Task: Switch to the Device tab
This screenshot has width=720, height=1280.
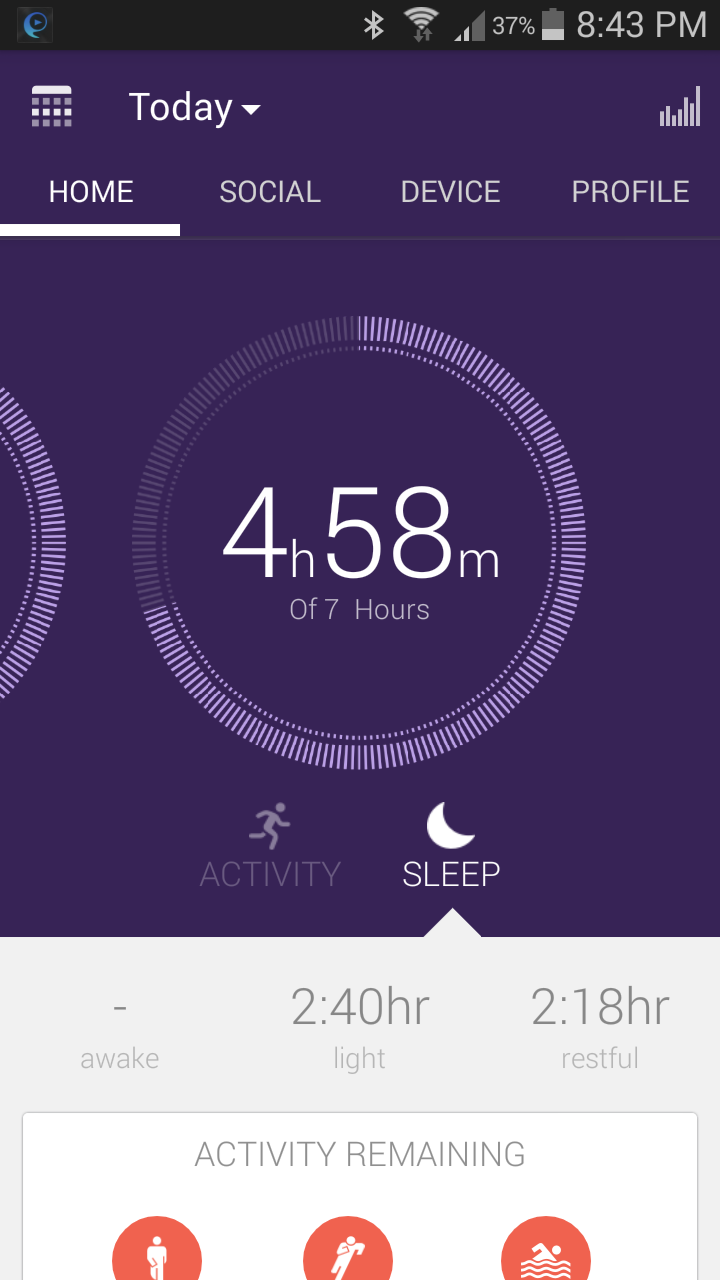Action: [450, 192]
